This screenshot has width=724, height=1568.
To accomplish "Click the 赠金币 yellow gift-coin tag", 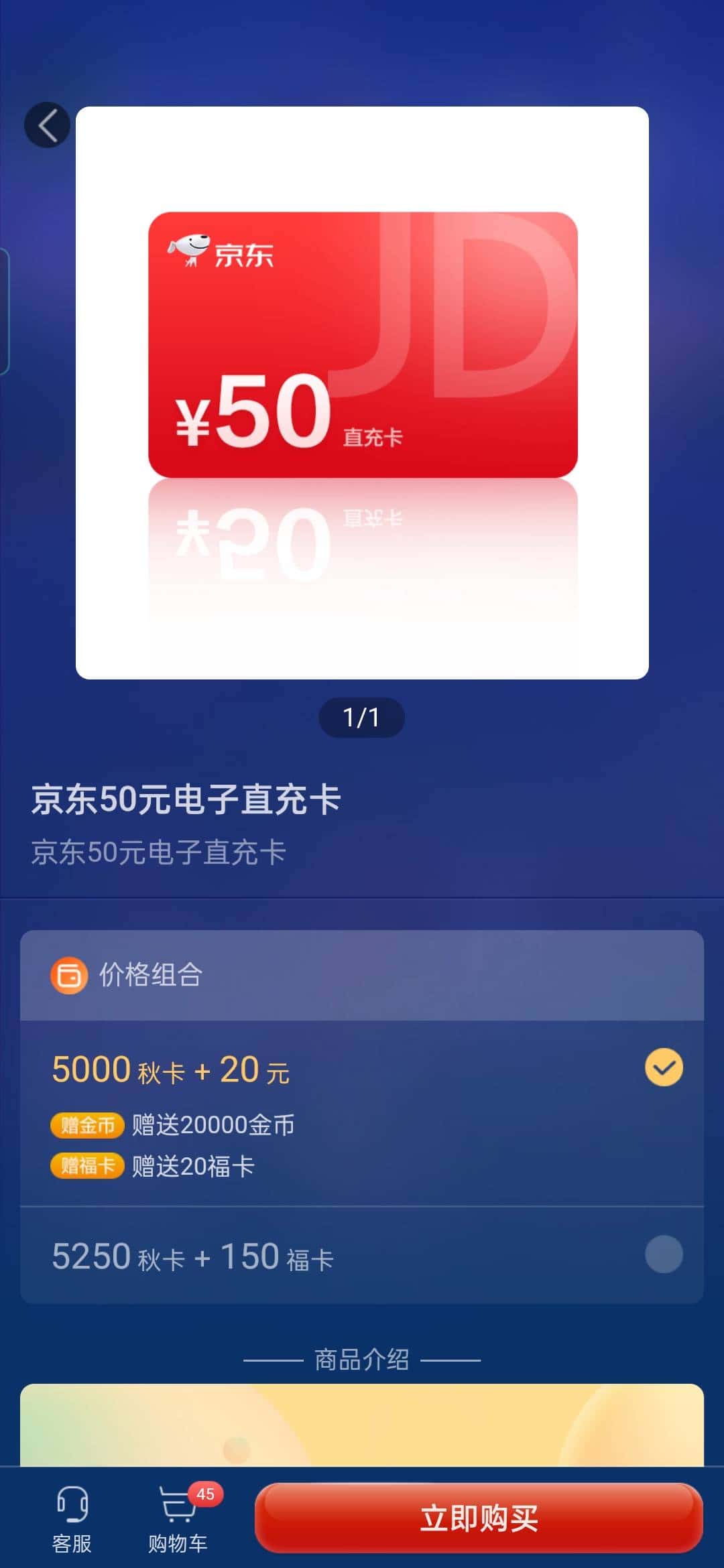I will (87, 1126).
